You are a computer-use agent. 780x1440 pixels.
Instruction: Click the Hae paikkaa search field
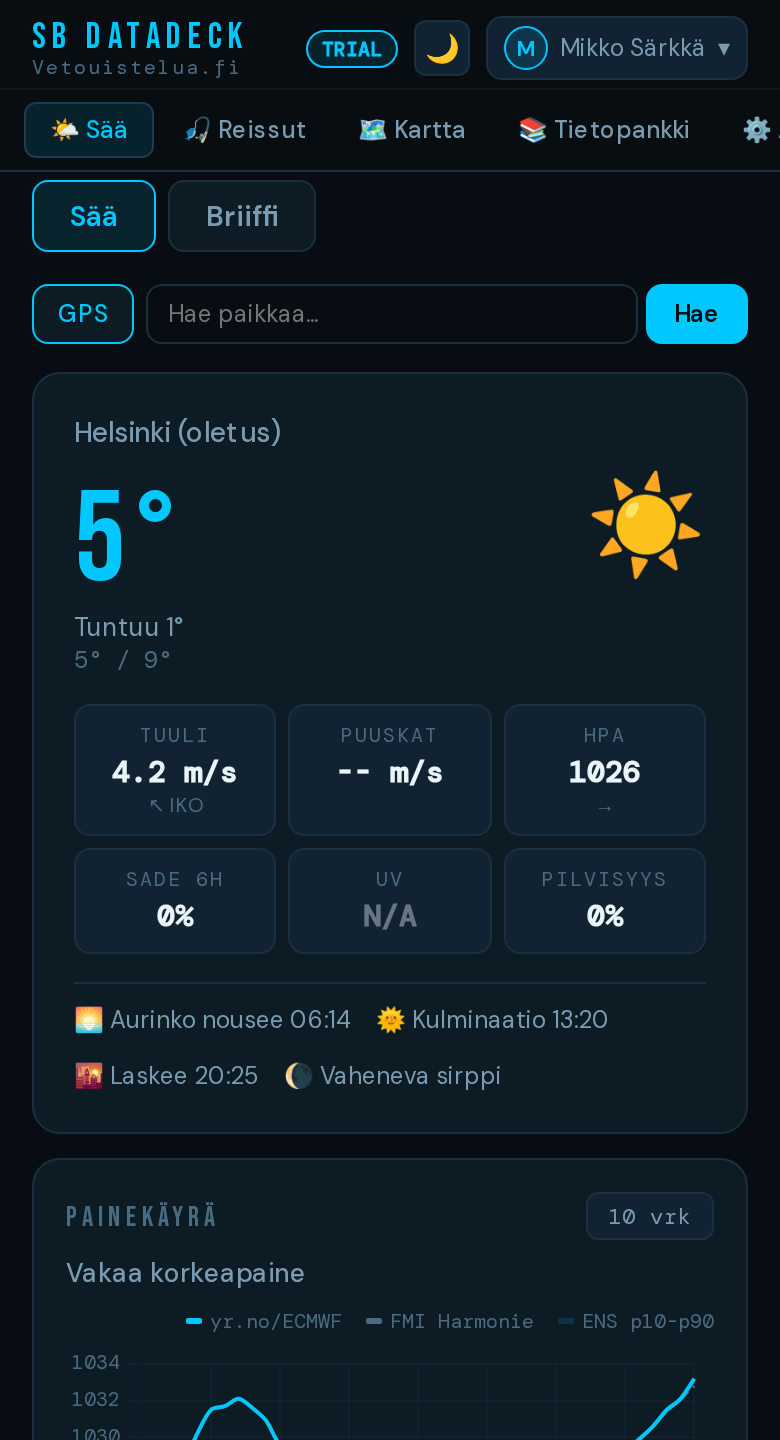coord(391,313)
